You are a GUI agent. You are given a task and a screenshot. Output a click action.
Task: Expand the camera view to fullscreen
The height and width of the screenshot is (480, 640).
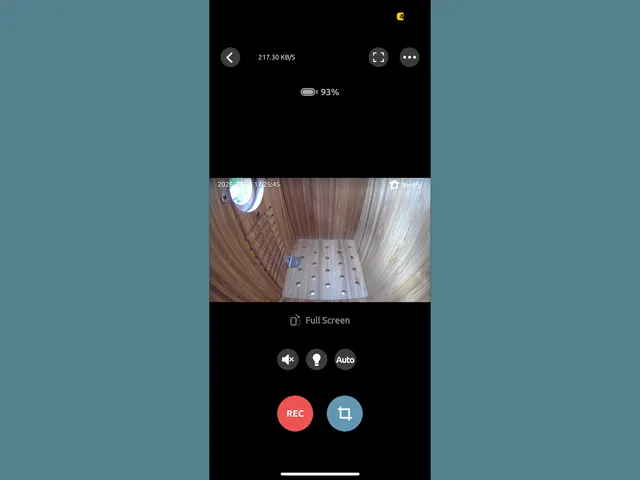click(378, 57)
